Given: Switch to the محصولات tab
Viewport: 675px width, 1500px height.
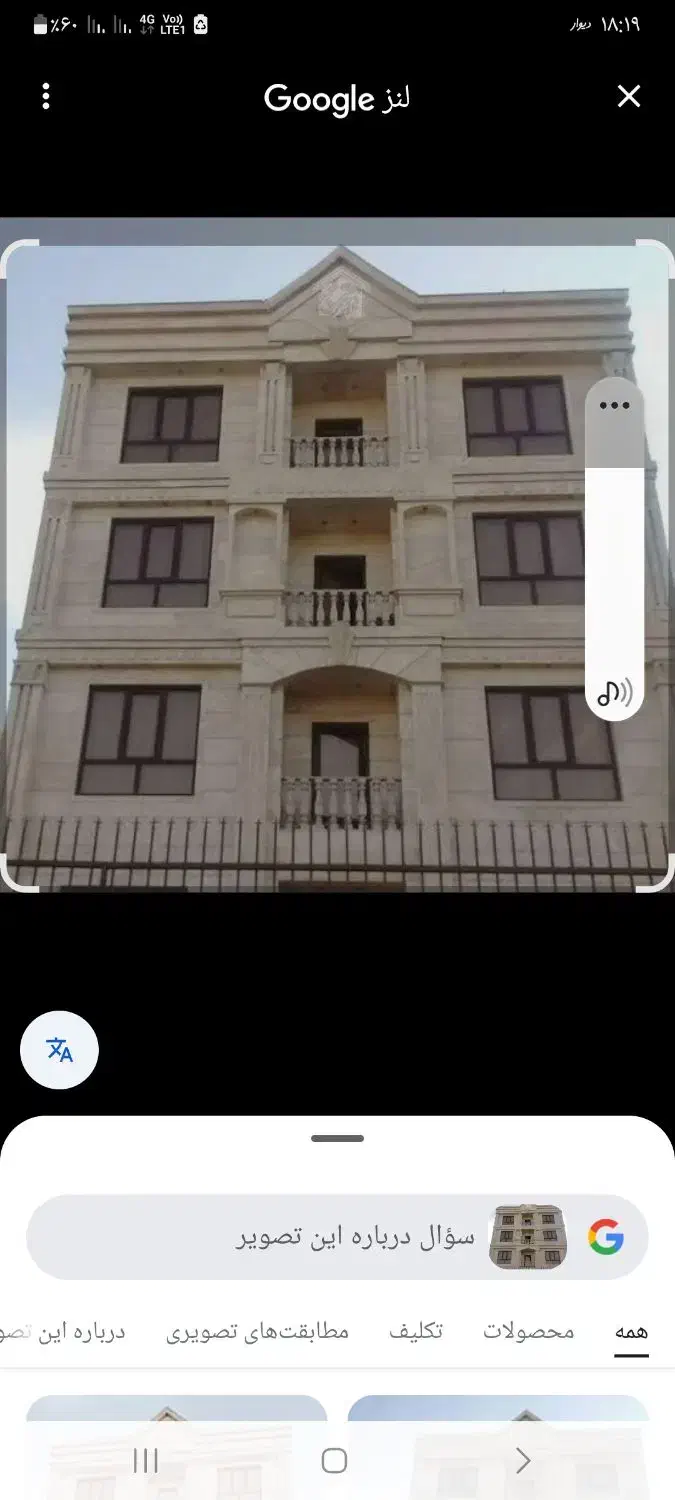Looking at the screenshot, I should point(529,1331).
